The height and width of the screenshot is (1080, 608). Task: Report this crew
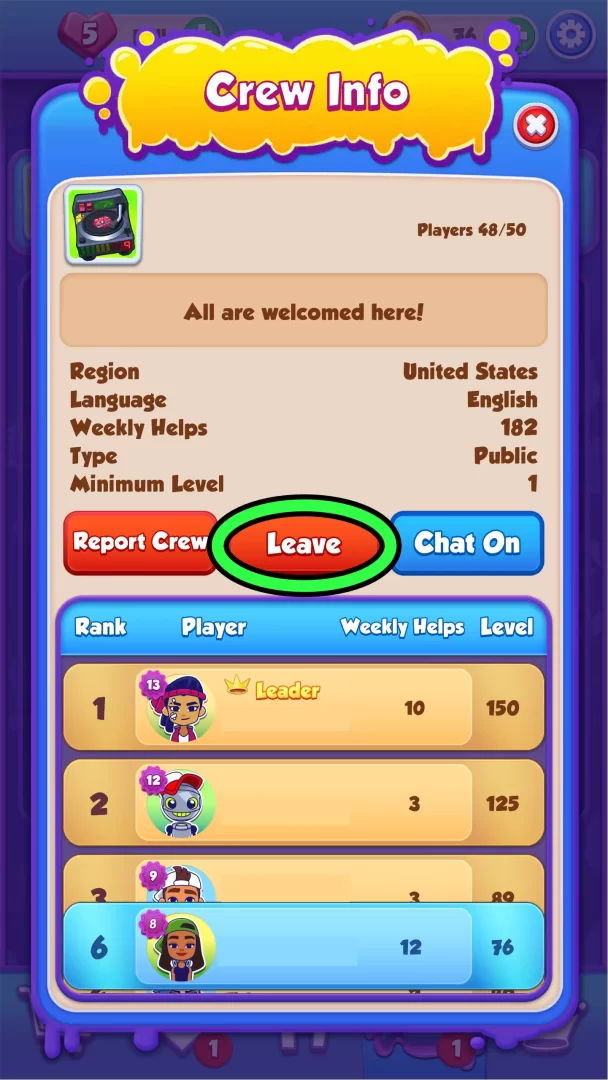tap(140, 543)
